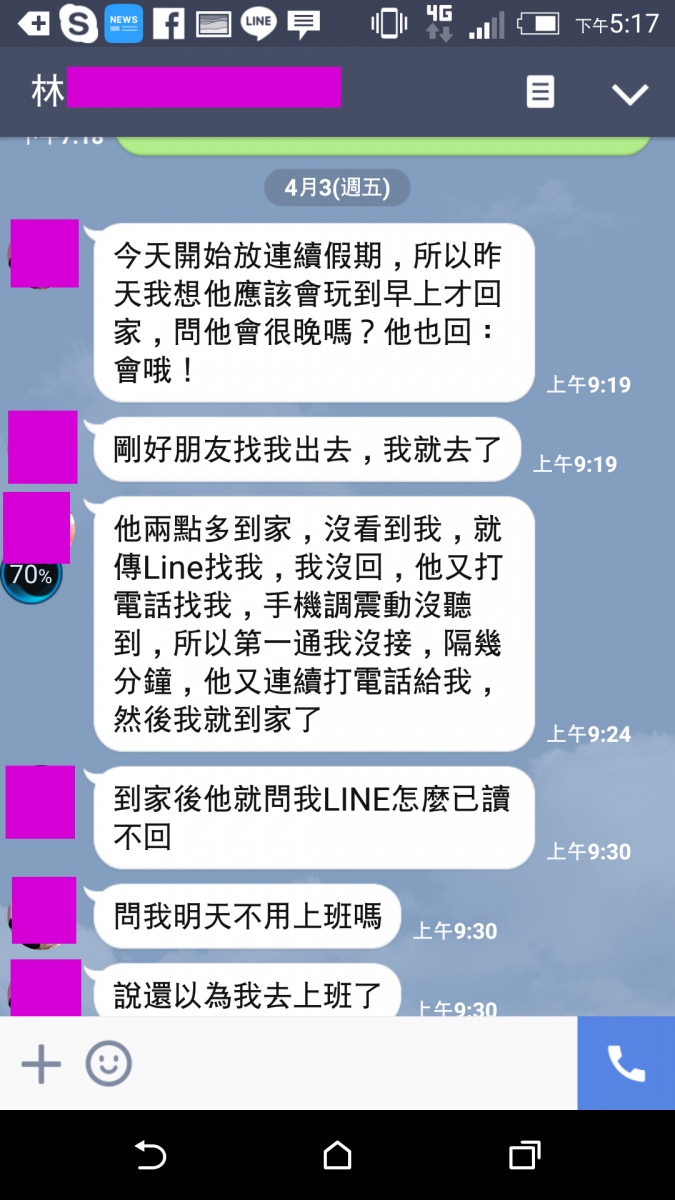Return to the home screen
The width and height of the screenshot is (675, 1200).
tap(338, 1156)
